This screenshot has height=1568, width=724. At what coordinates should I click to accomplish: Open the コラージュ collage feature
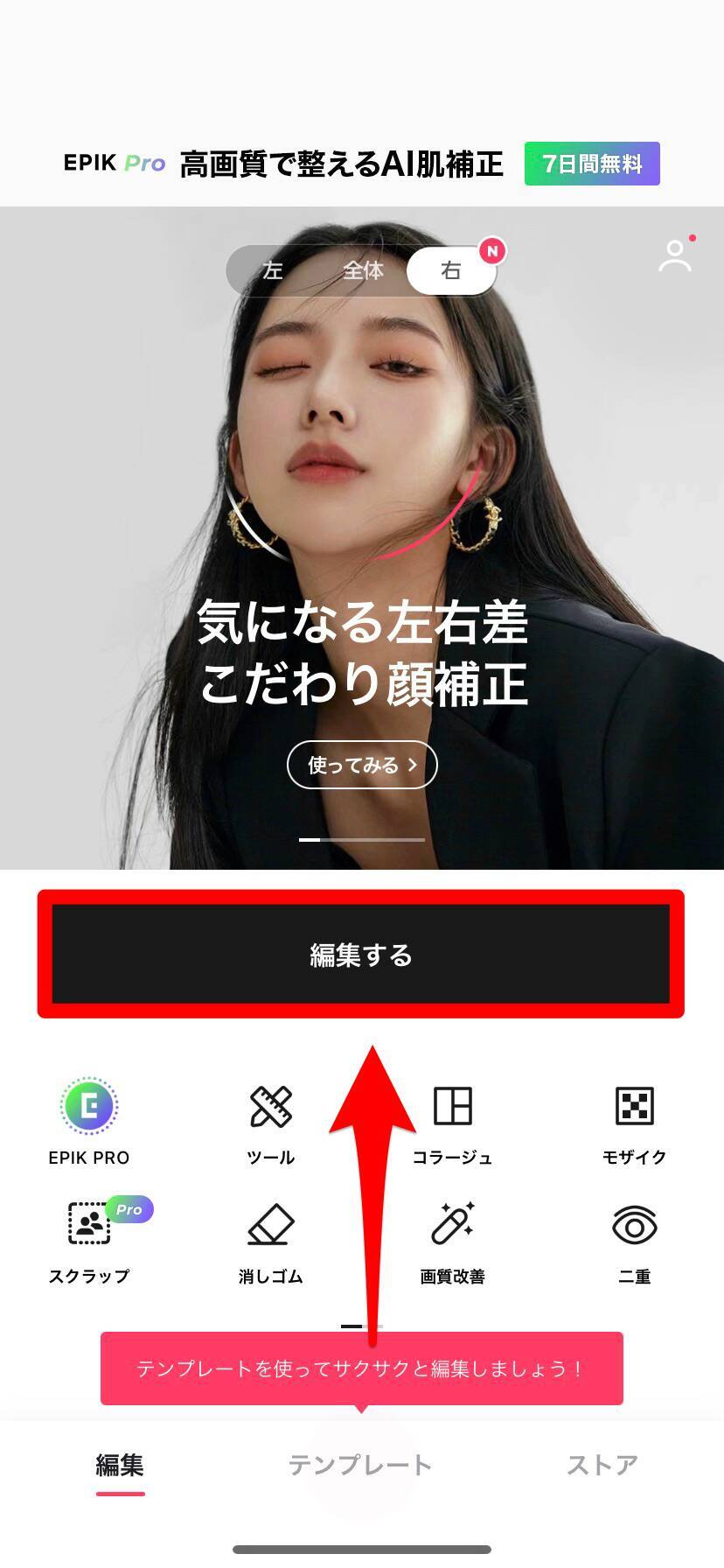click(x=452, y=1122)
